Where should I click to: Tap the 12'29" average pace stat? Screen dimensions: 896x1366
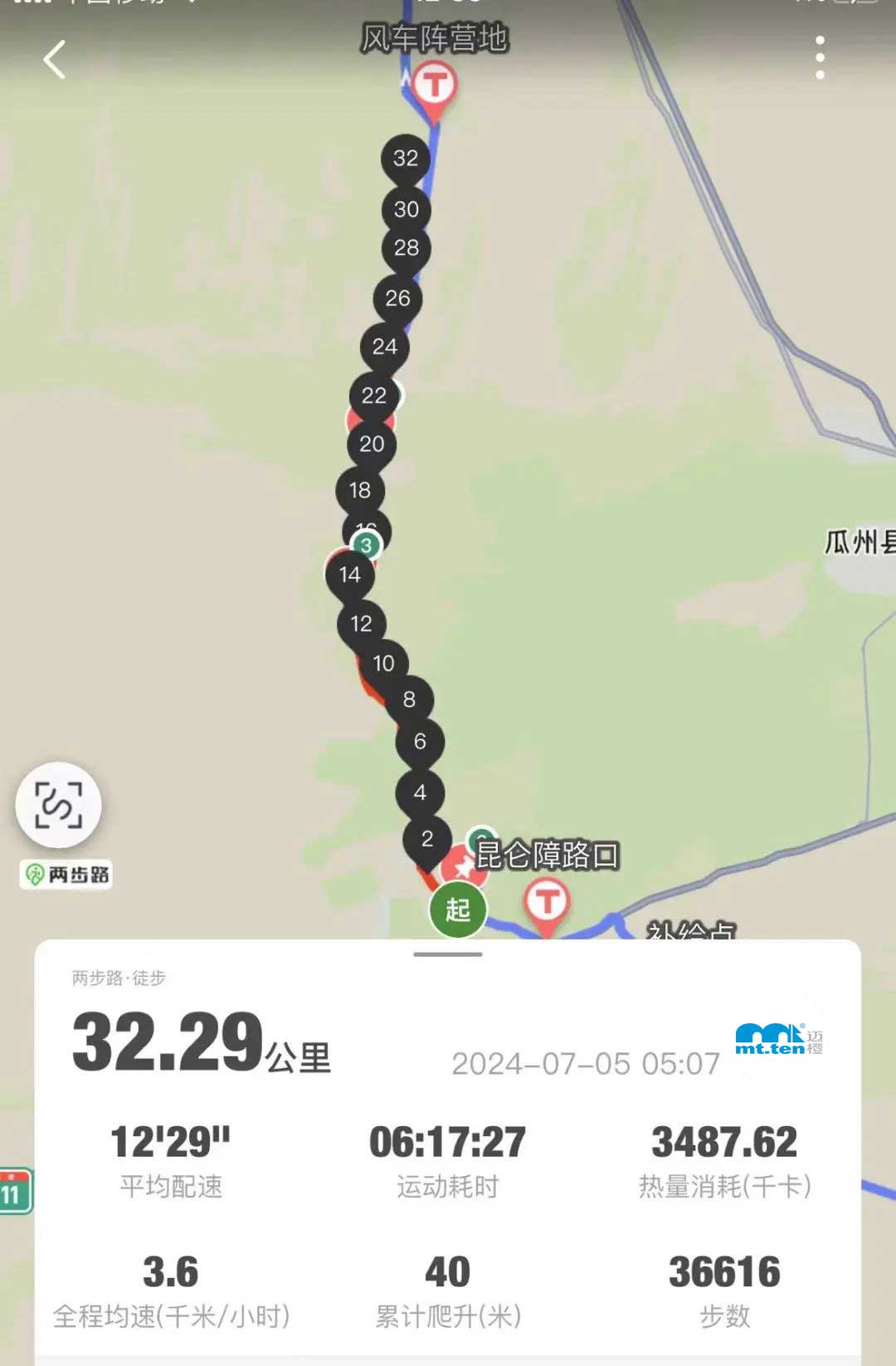170,1142
